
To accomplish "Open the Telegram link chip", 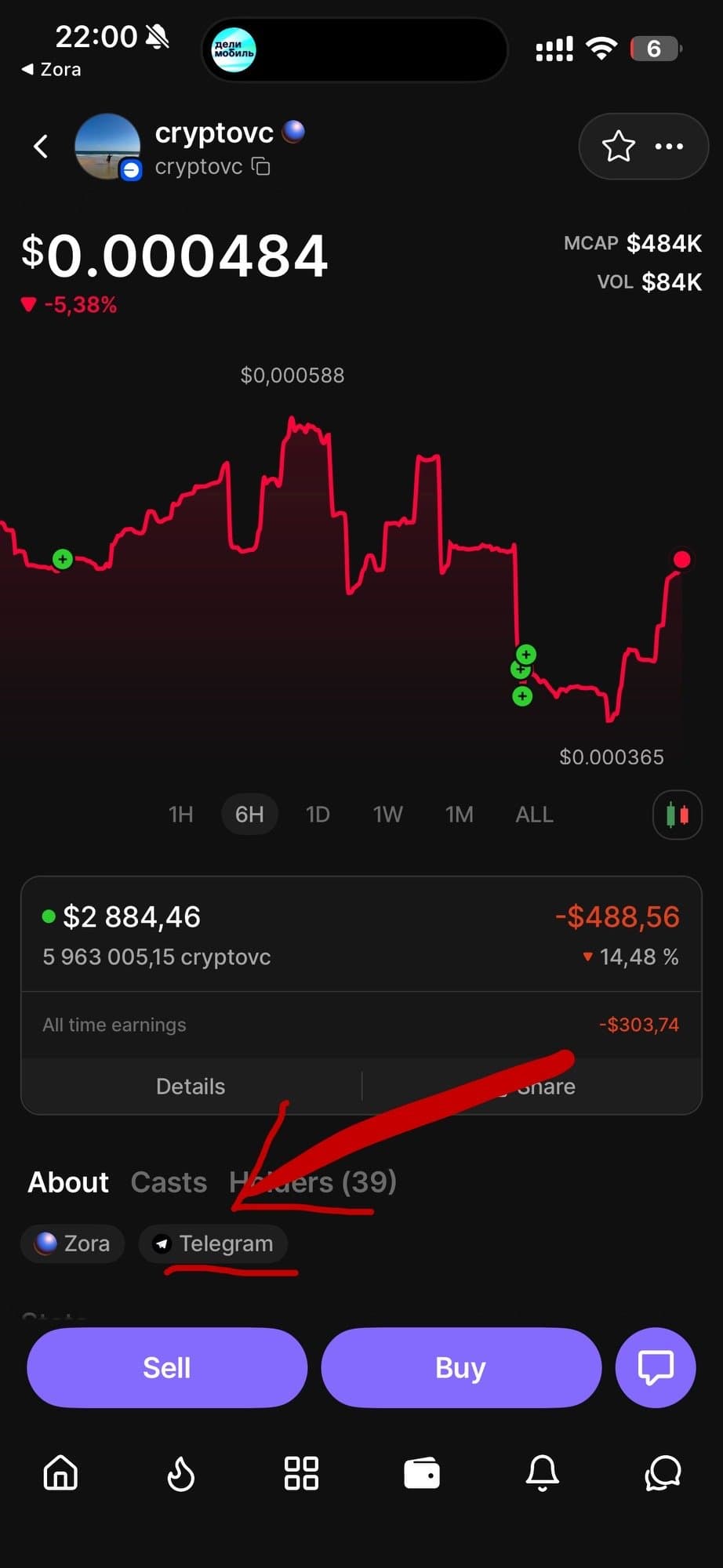I will pyautogui.click(x=213, y=1243).
